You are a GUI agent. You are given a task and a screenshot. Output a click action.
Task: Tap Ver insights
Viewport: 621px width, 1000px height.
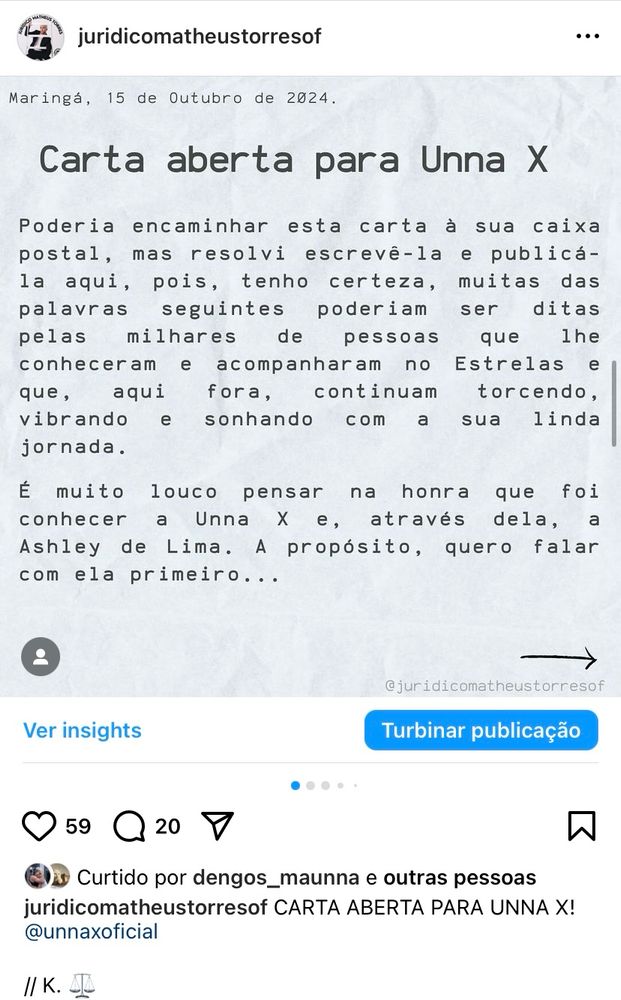click(82, 730)
